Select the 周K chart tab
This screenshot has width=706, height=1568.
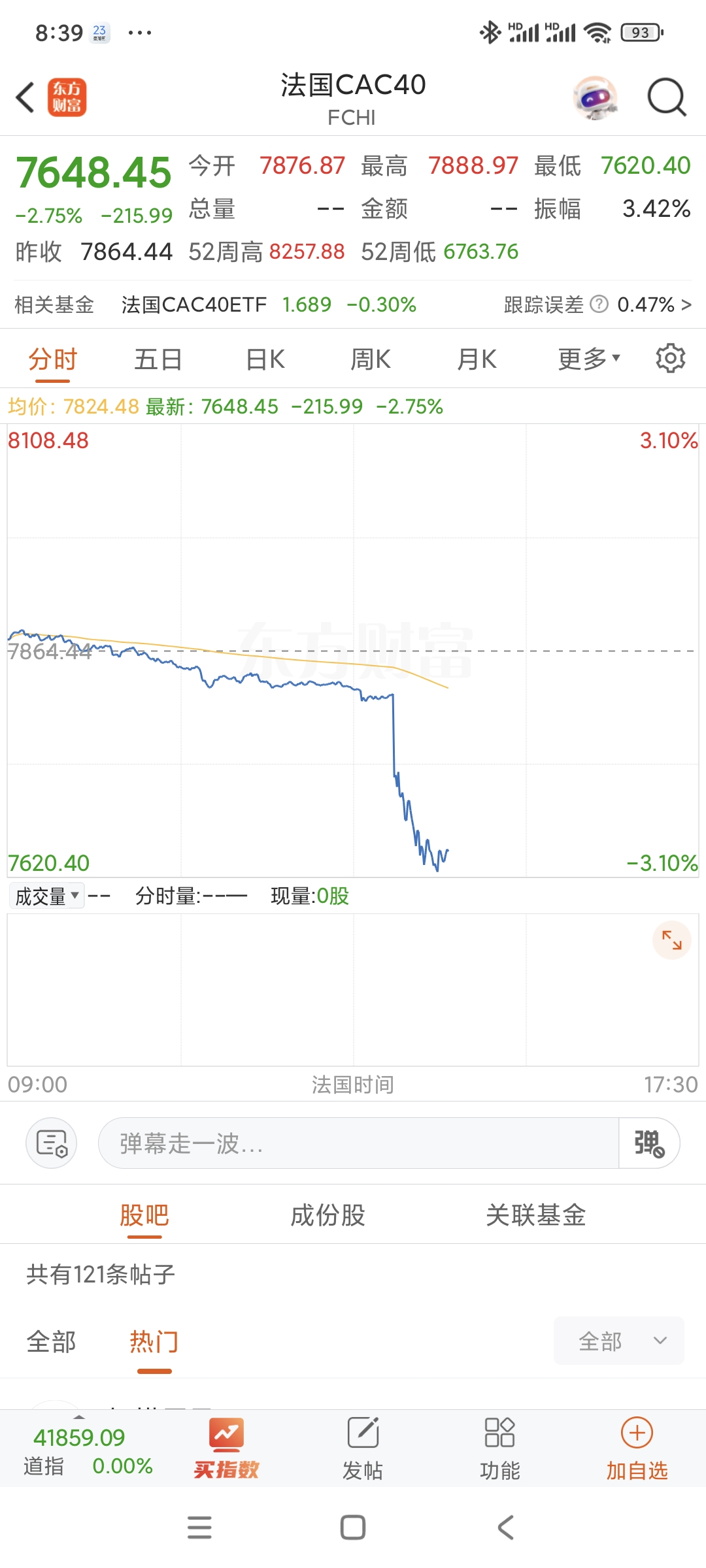371,359
